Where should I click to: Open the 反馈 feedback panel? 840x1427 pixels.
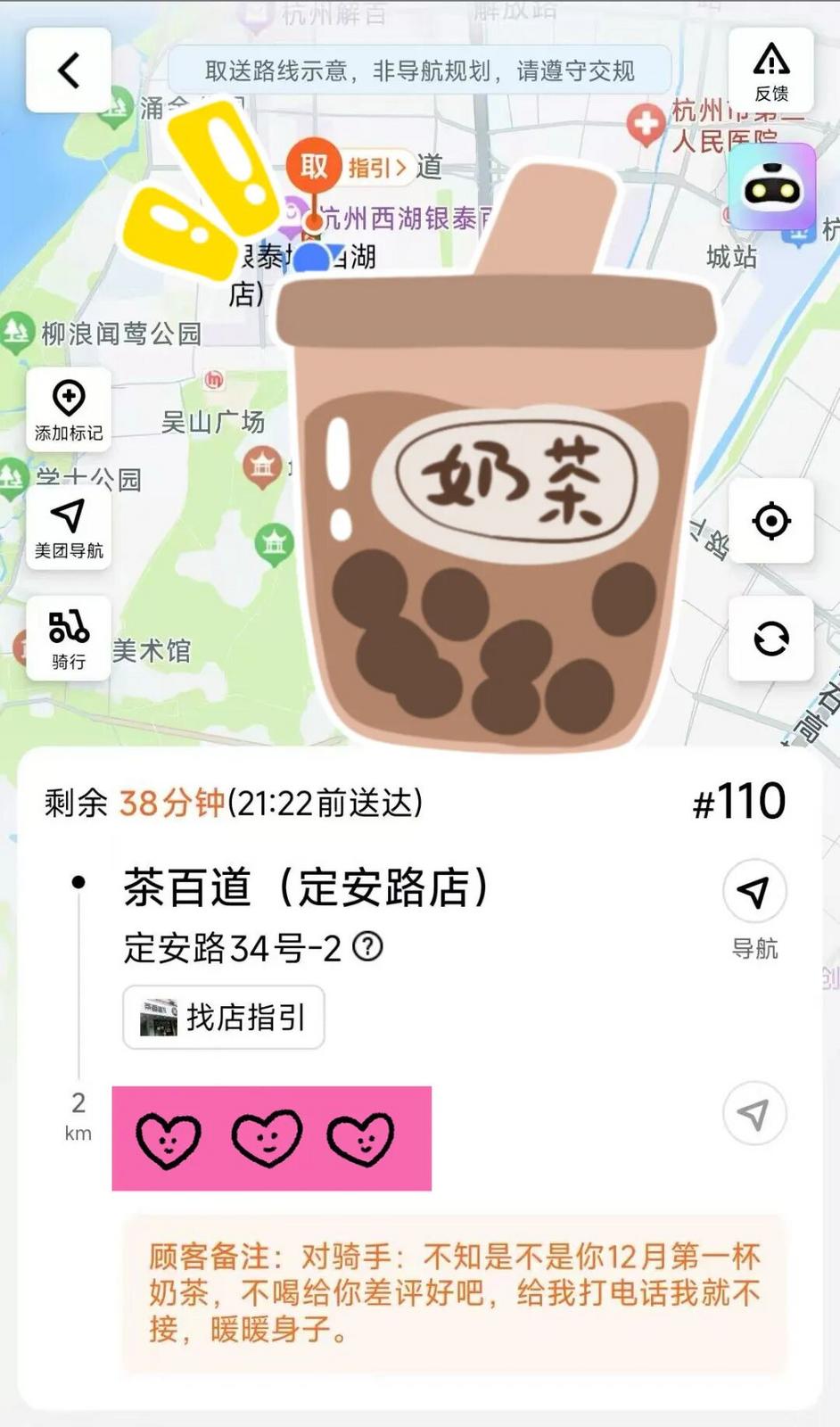(772, 71)
